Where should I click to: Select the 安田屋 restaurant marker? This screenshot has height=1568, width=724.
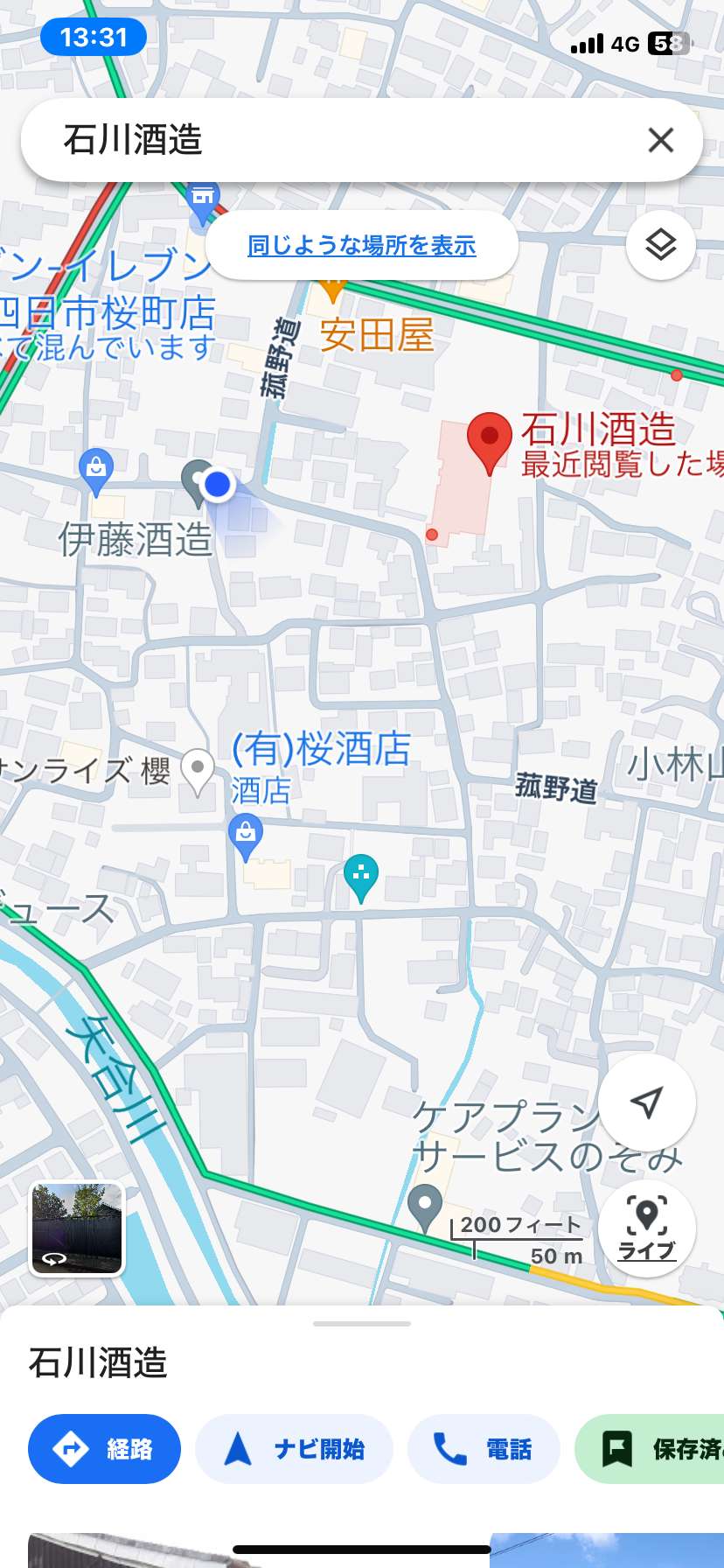pyautogui.click(x=332, y=289)
